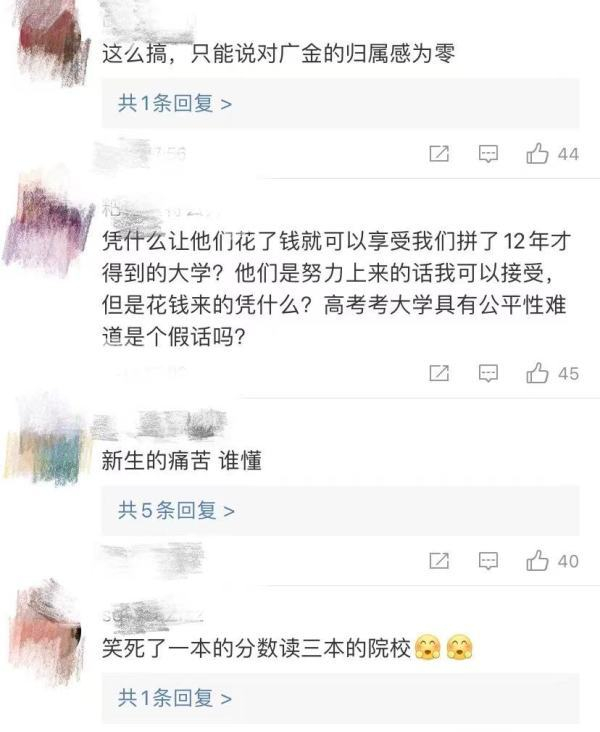
Task: Expand 共5条回复 under 新生的痛苦 谁懂
Action: tap(176, 510)
